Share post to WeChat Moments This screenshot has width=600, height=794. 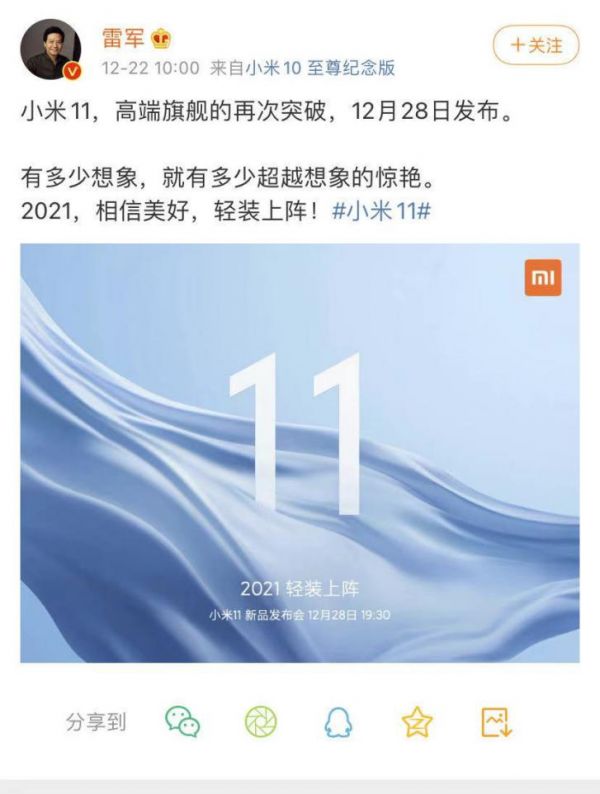pyautogui.click(x=261, y=721)
